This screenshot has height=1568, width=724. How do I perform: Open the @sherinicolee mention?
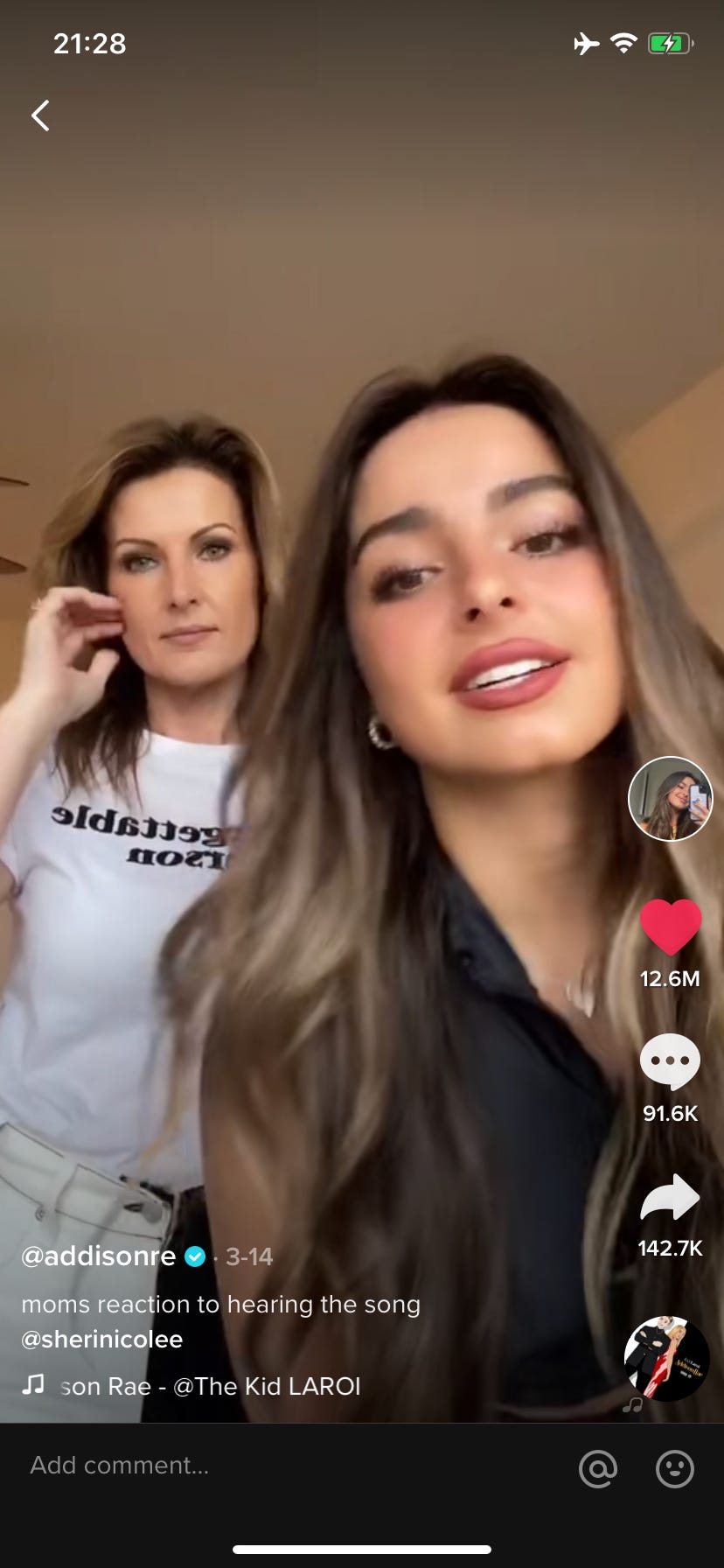coord(102,1339)
